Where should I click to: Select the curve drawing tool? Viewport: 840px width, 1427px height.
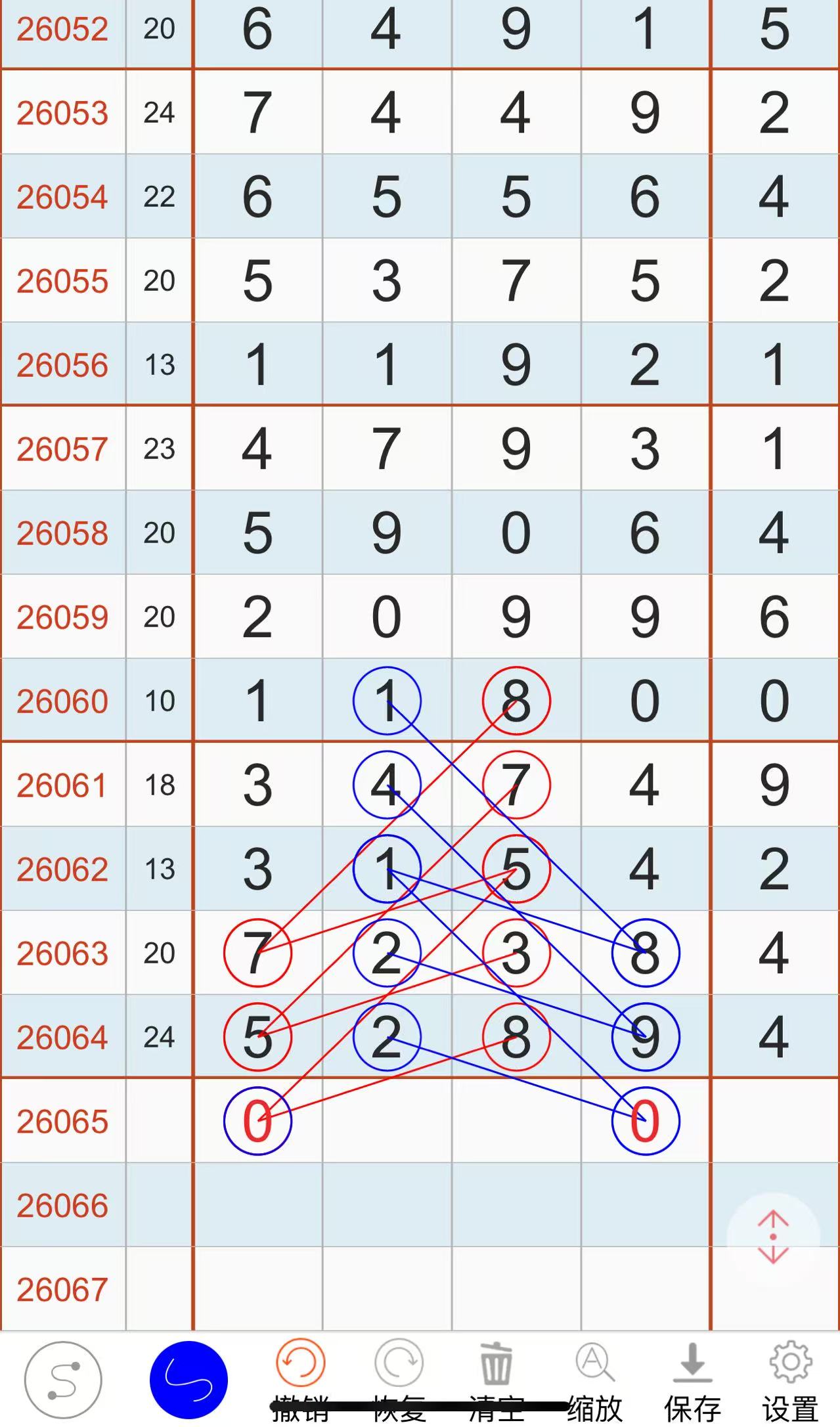coord(63,1379)
